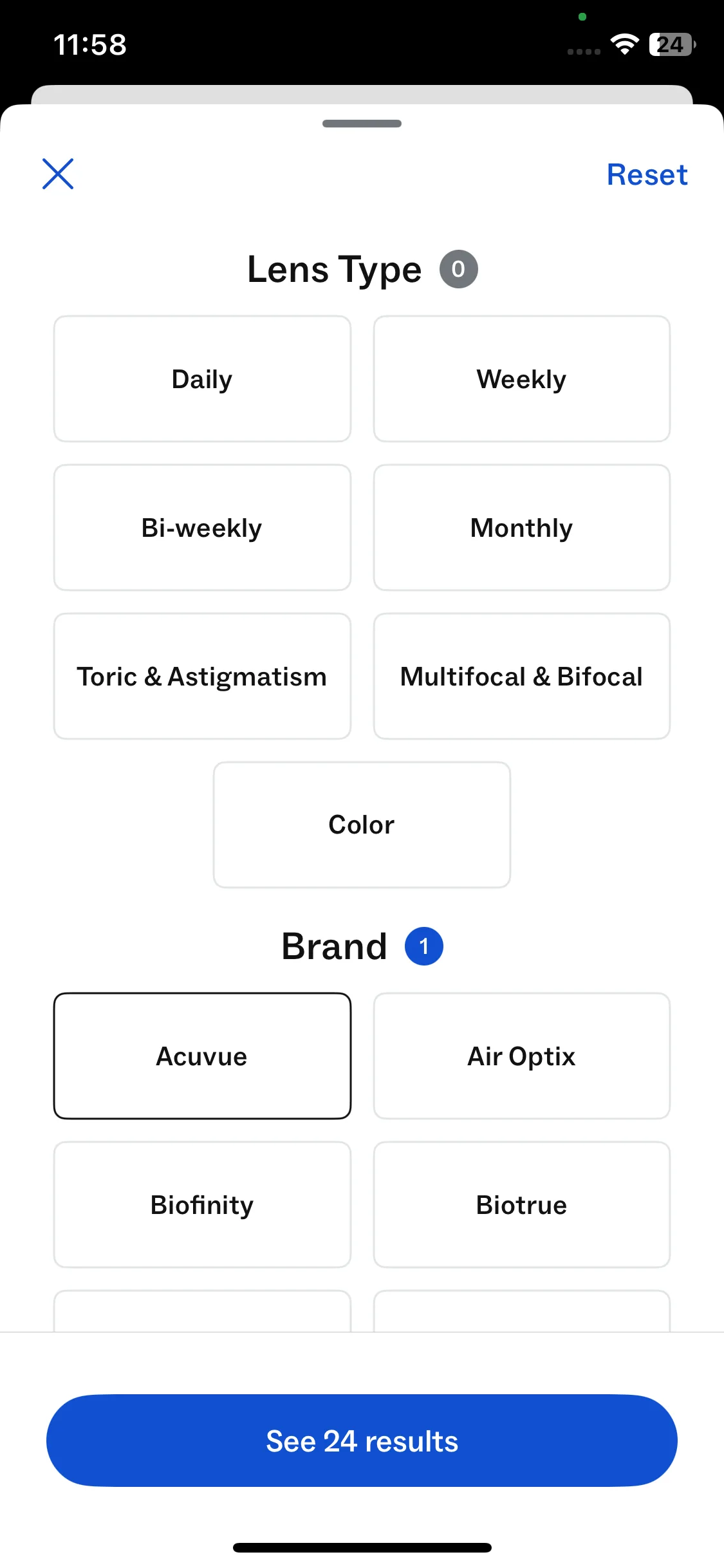Reset all filters

pos(647,174)
